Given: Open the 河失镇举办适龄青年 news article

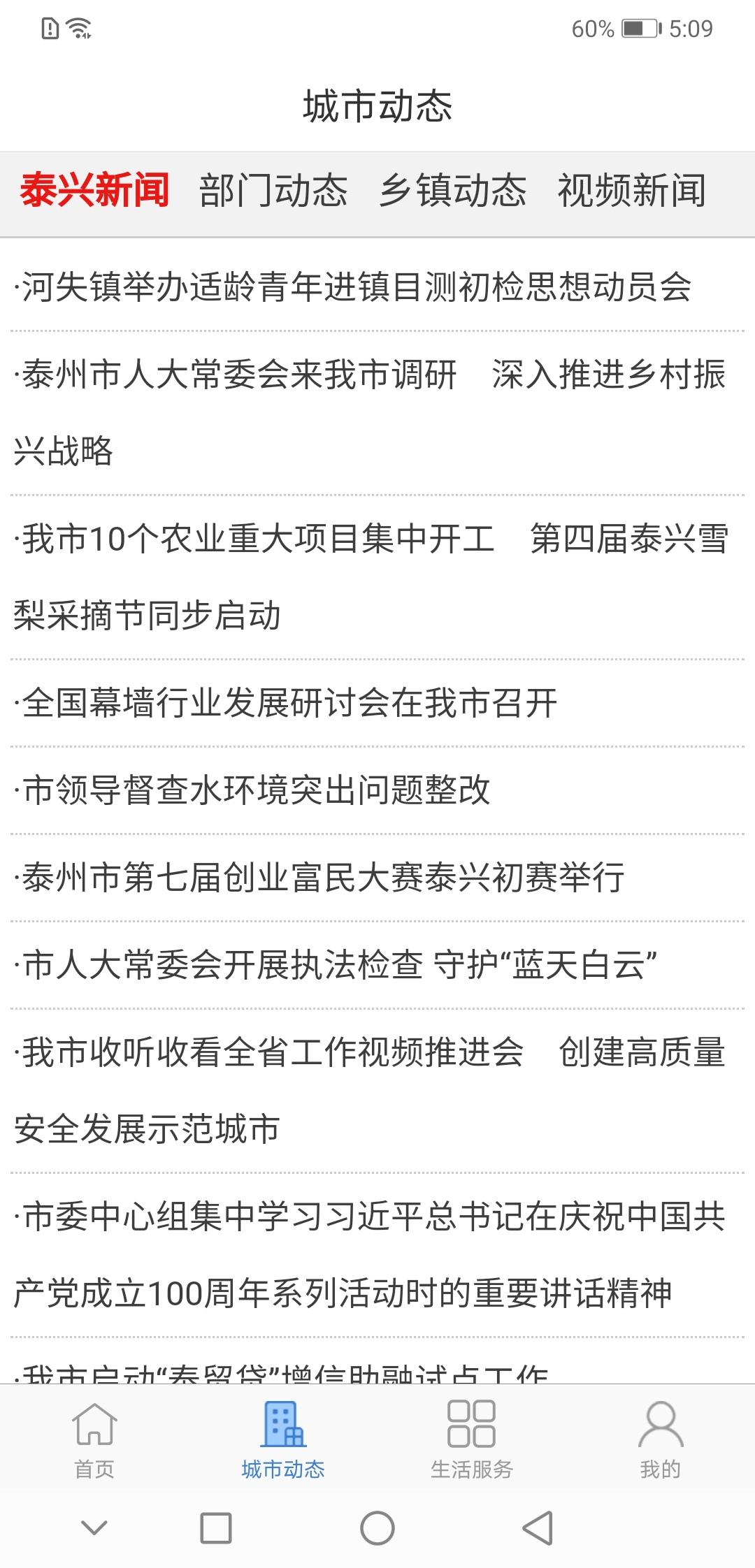Looking at the screenshot, I should (x=353, y=287).
